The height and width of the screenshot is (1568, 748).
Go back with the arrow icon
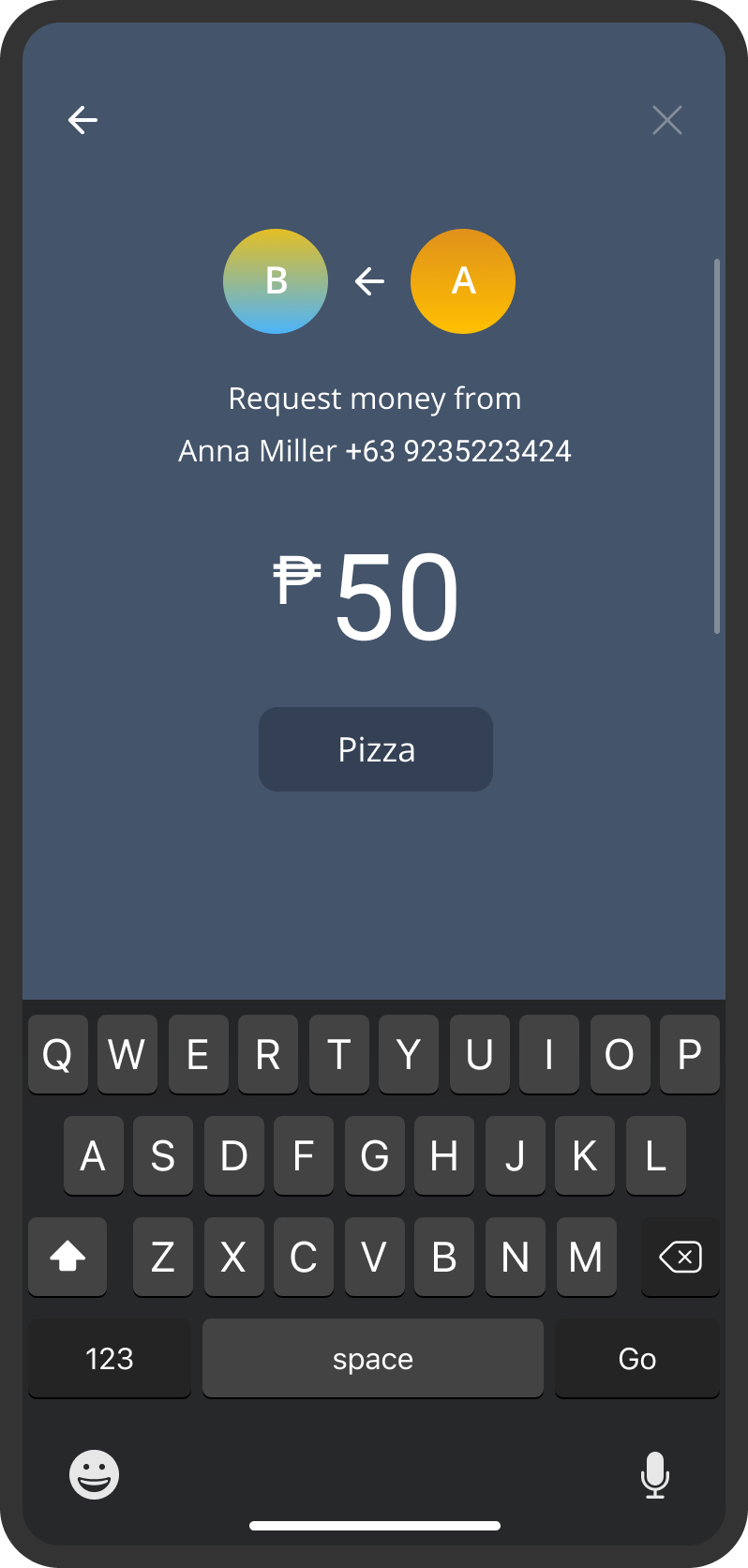click(82, 120)
